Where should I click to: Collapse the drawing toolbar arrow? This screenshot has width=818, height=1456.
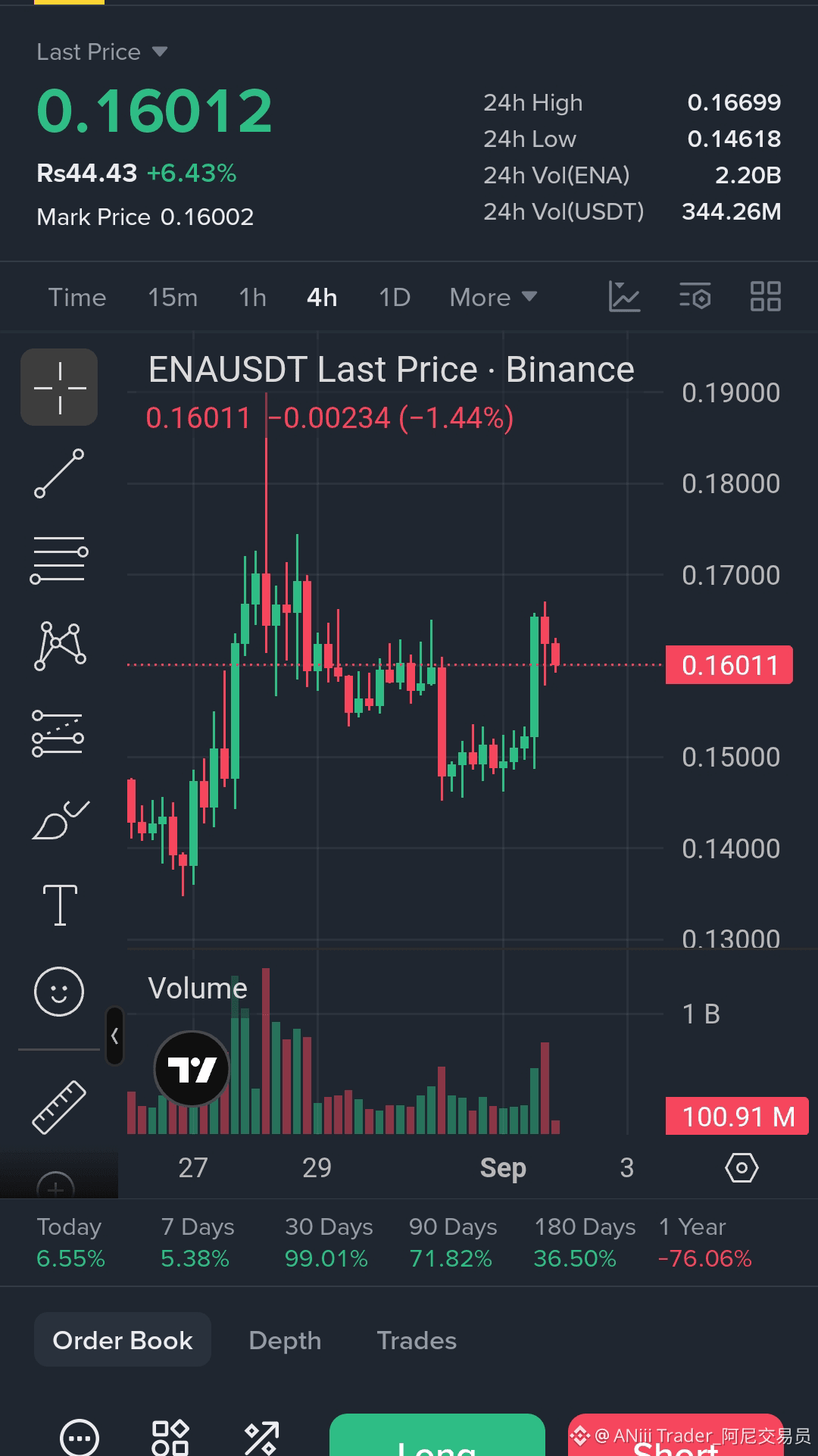[x=114, y=1036]
